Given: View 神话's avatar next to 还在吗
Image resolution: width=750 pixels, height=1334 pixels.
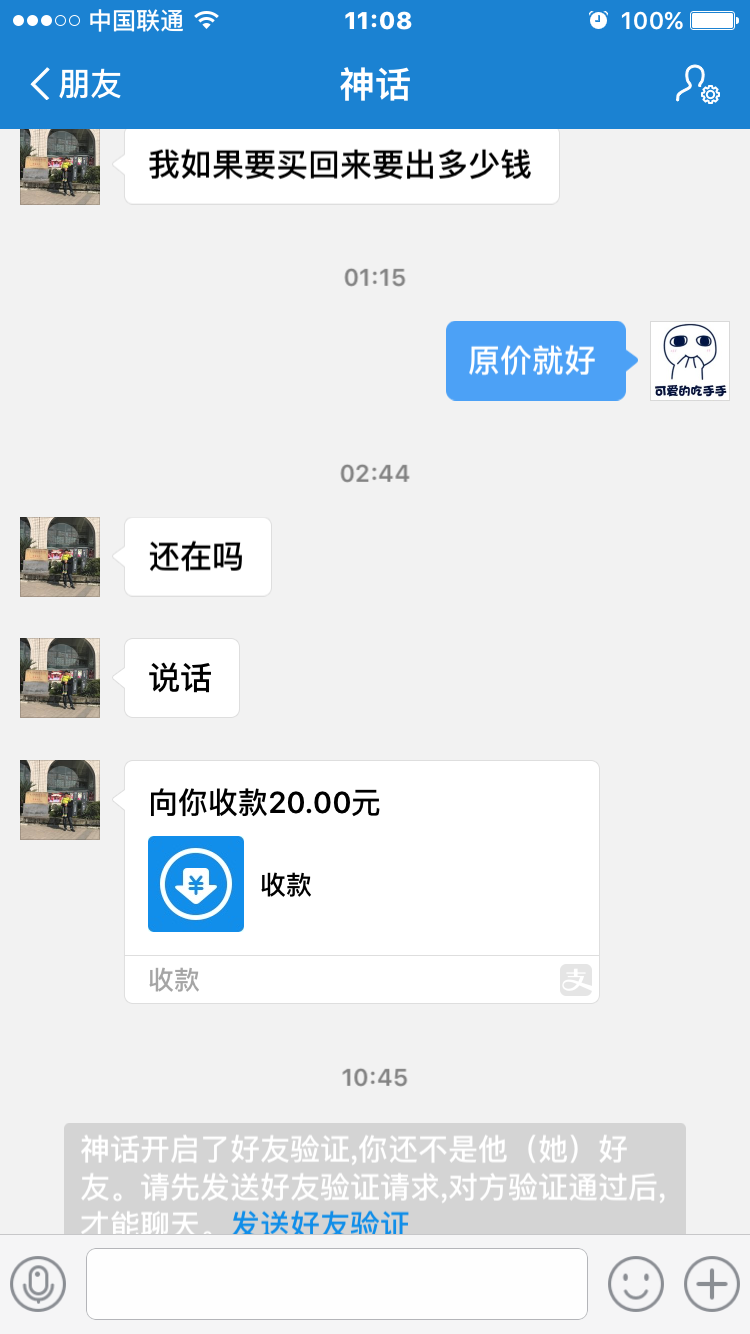Looking at the screenshot, I should (x=60, y=557).
